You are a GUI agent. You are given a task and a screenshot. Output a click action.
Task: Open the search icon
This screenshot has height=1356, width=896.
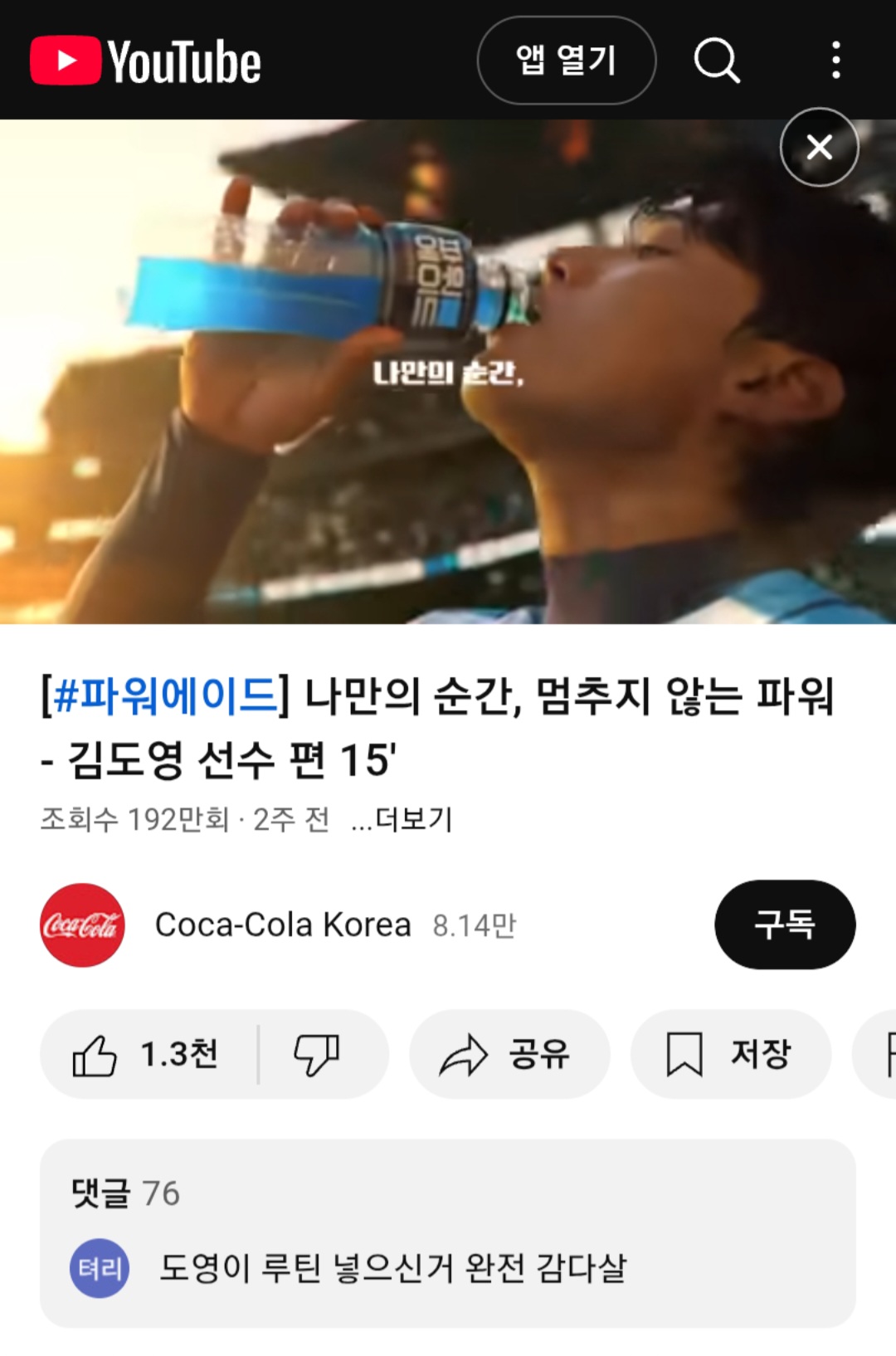click(716, 61)
